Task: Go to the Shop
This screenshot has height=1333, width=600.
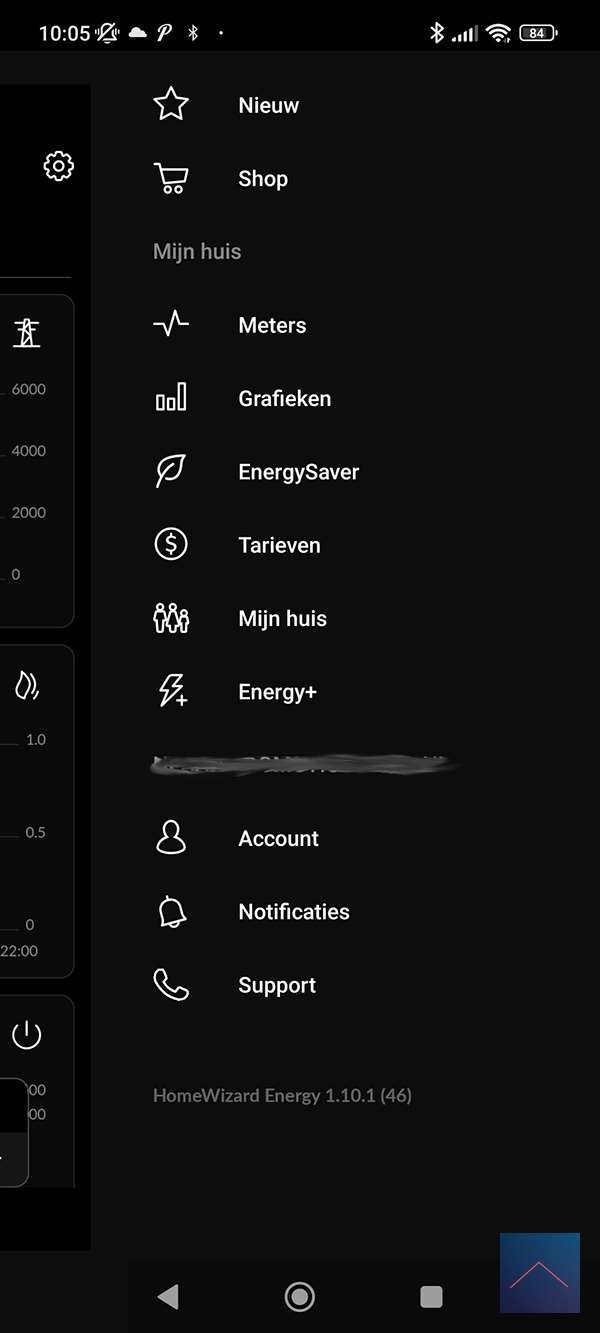Action: (262, 179)
